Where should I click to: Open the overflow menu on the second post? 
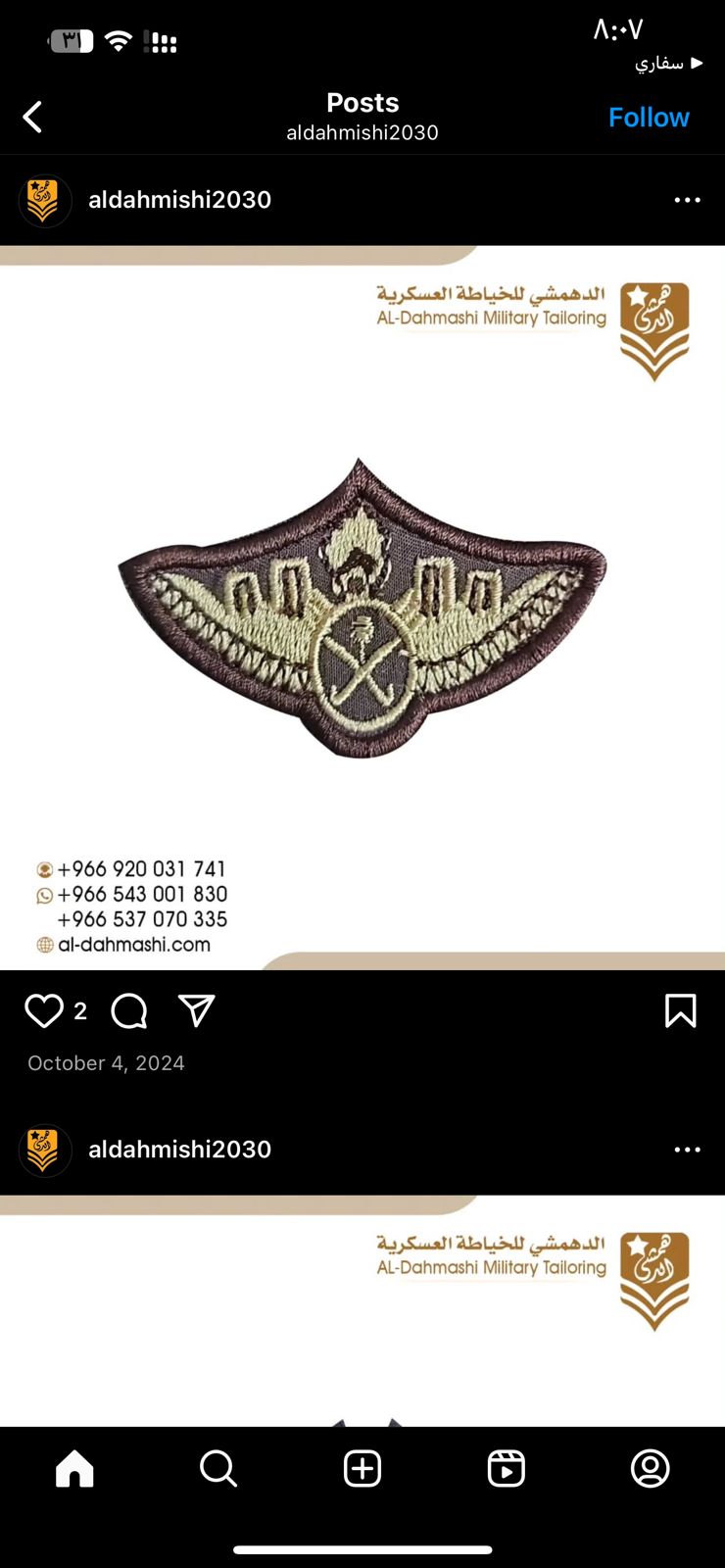(x=688, y=1150)
